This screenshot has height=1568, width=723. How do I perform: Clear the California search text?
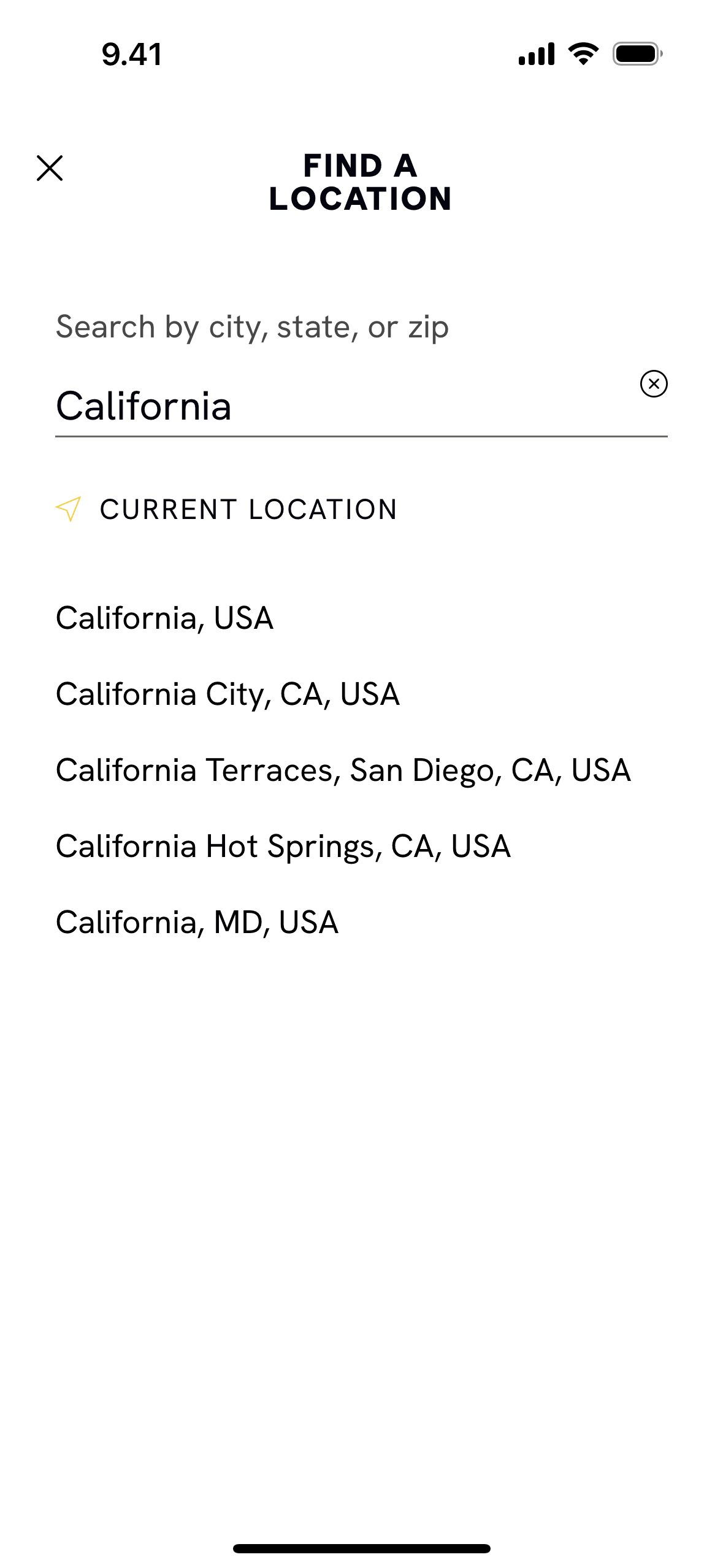coord(654,384)
